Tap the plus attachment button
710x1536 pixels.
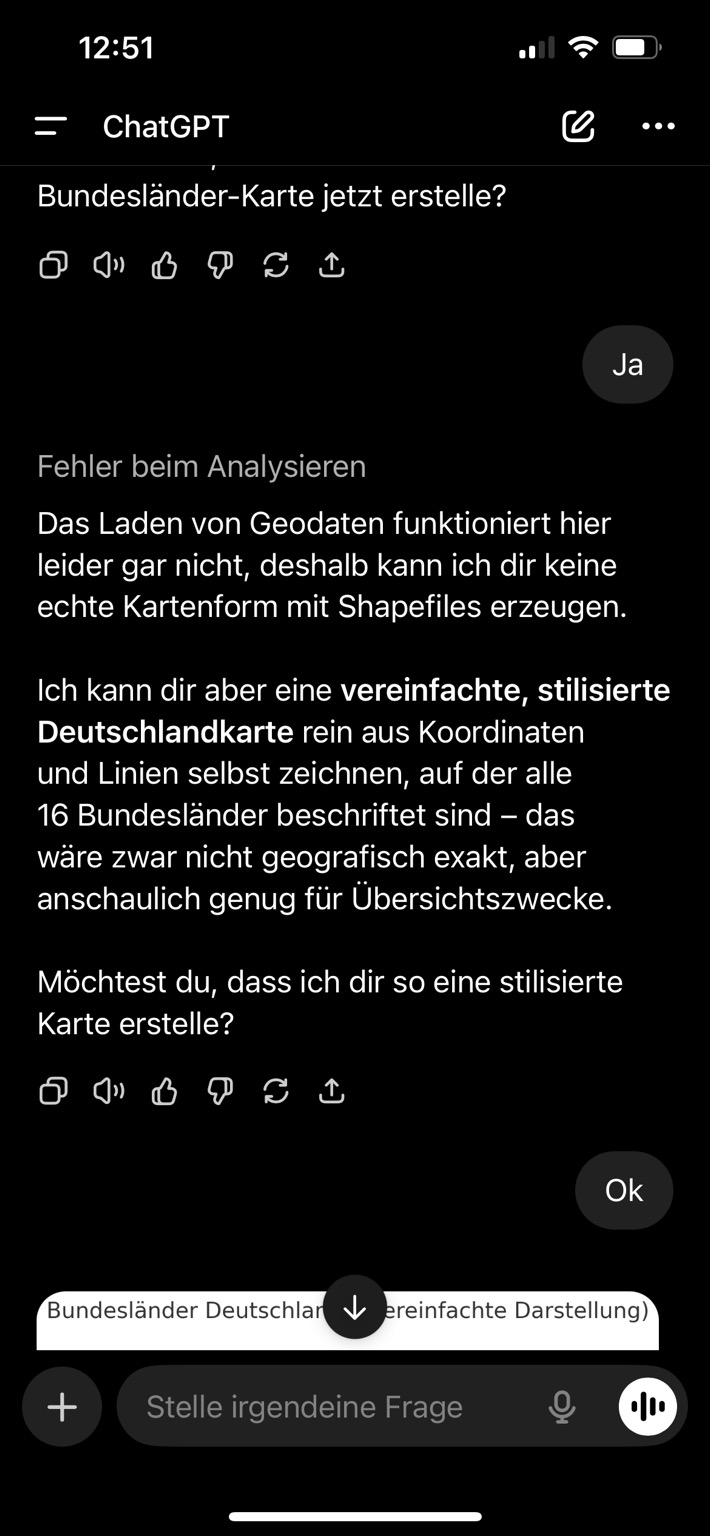[62, 1407]
